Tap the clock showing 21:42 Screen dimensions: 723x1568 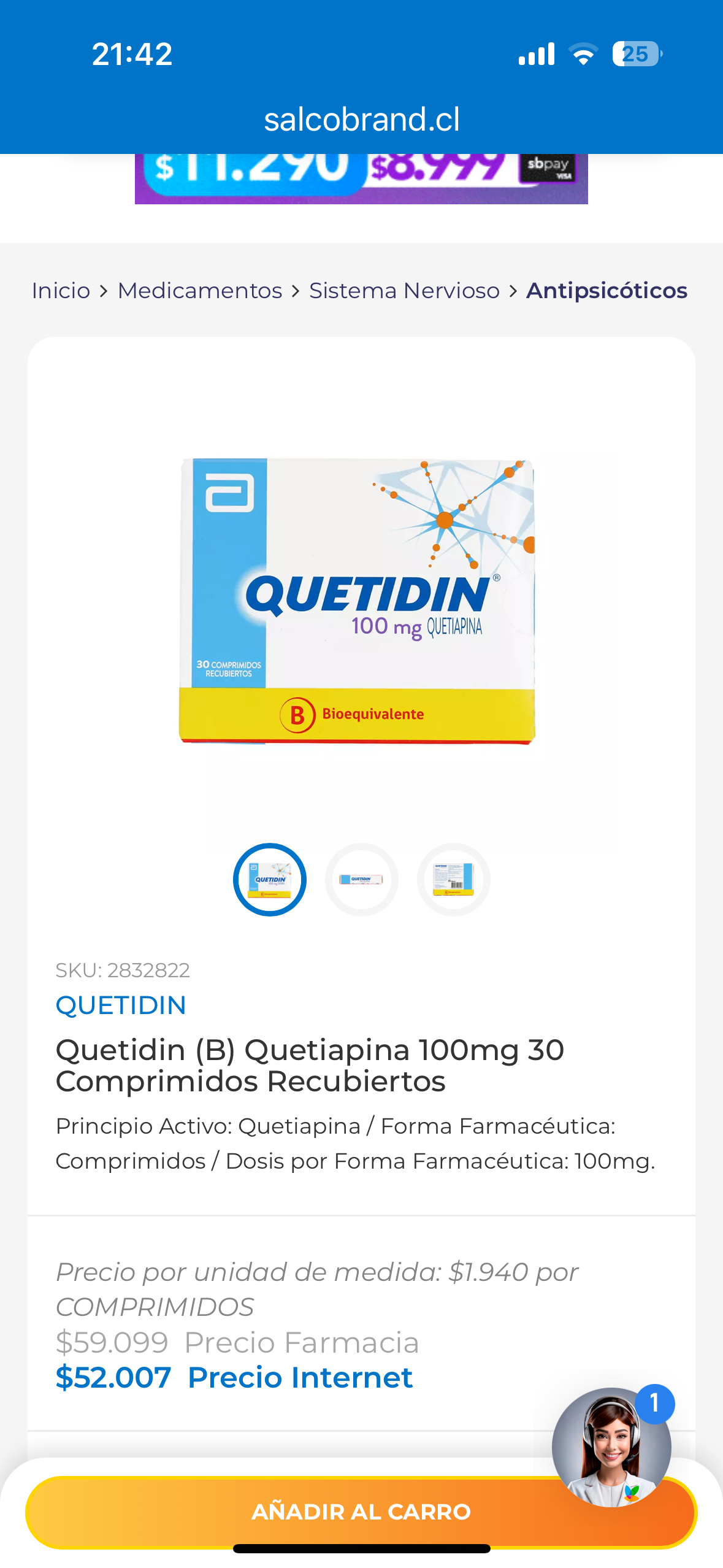point(132,54)
